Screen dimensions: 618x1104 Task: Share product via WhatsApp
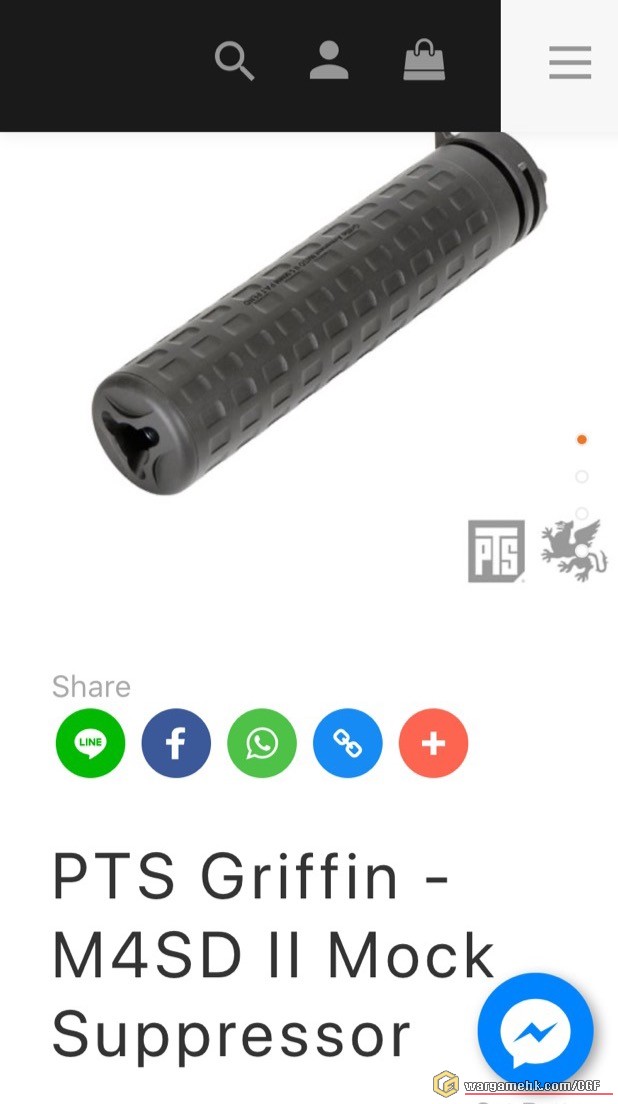[262, 743]
